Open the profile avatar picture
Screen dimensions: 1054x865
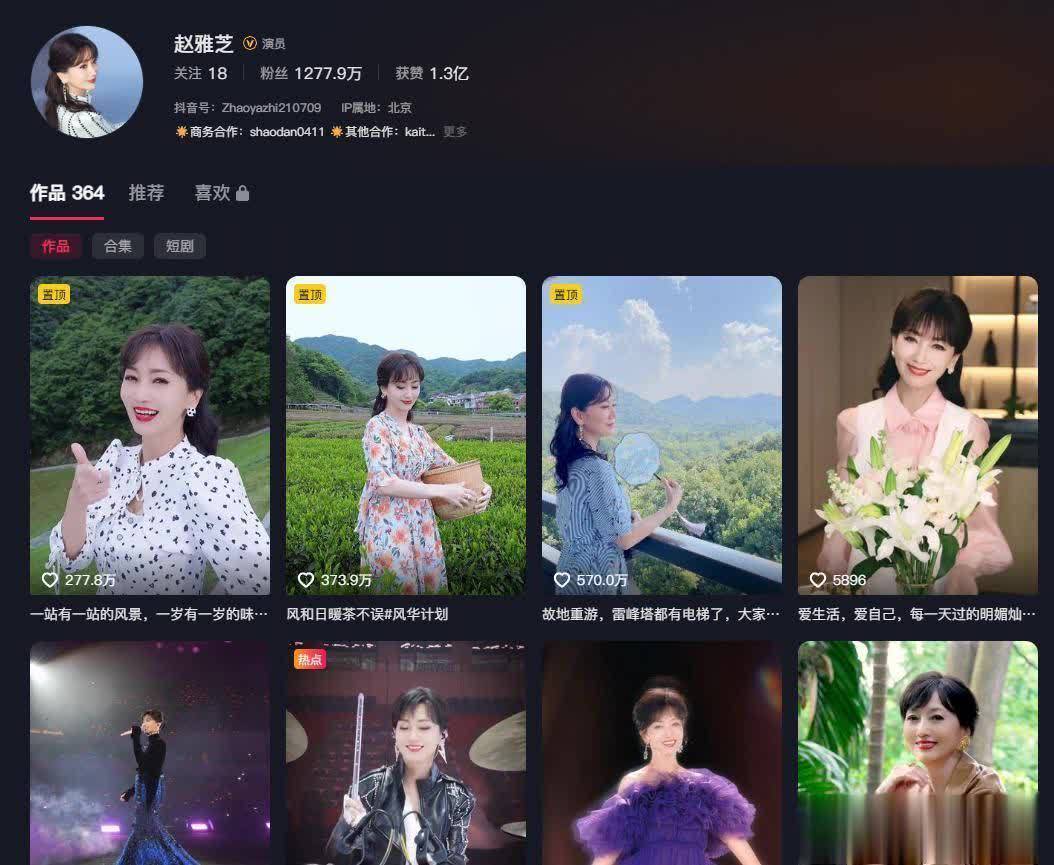87,82
